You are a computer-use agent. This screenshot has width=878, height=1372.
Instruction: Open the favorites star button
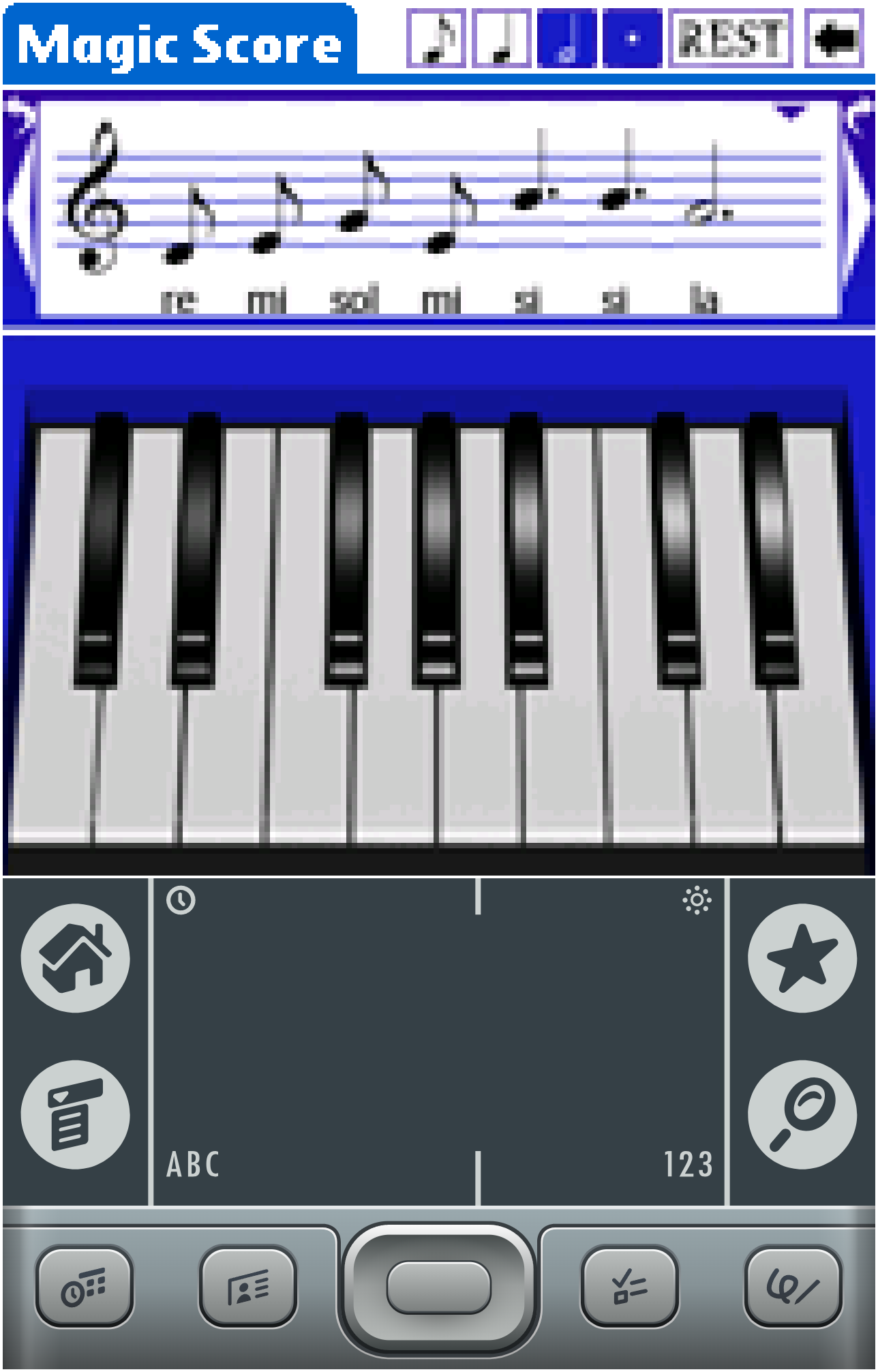click(802, 957)
